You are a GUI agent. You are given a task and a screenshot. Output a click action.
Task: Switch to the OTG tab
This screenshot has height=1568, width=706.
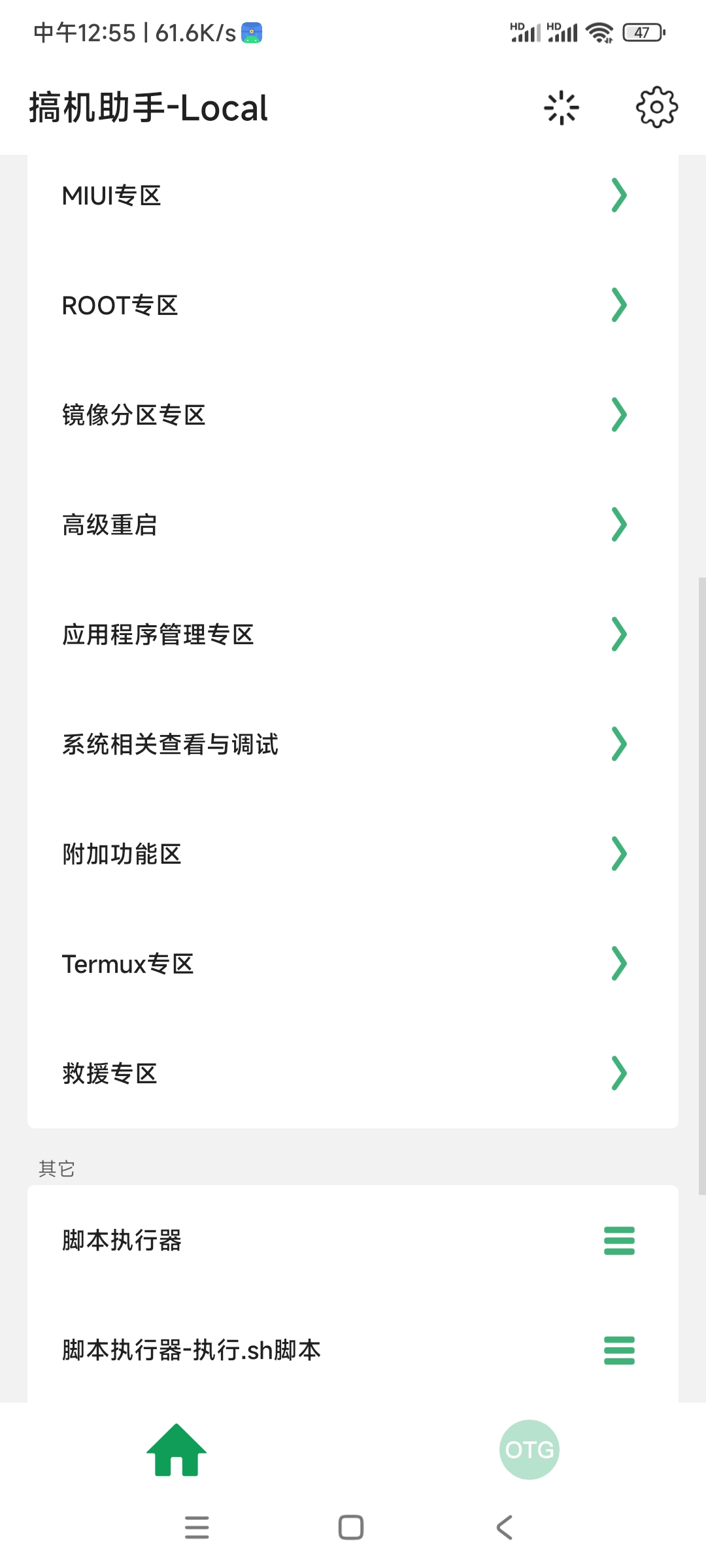(529, 1450)
